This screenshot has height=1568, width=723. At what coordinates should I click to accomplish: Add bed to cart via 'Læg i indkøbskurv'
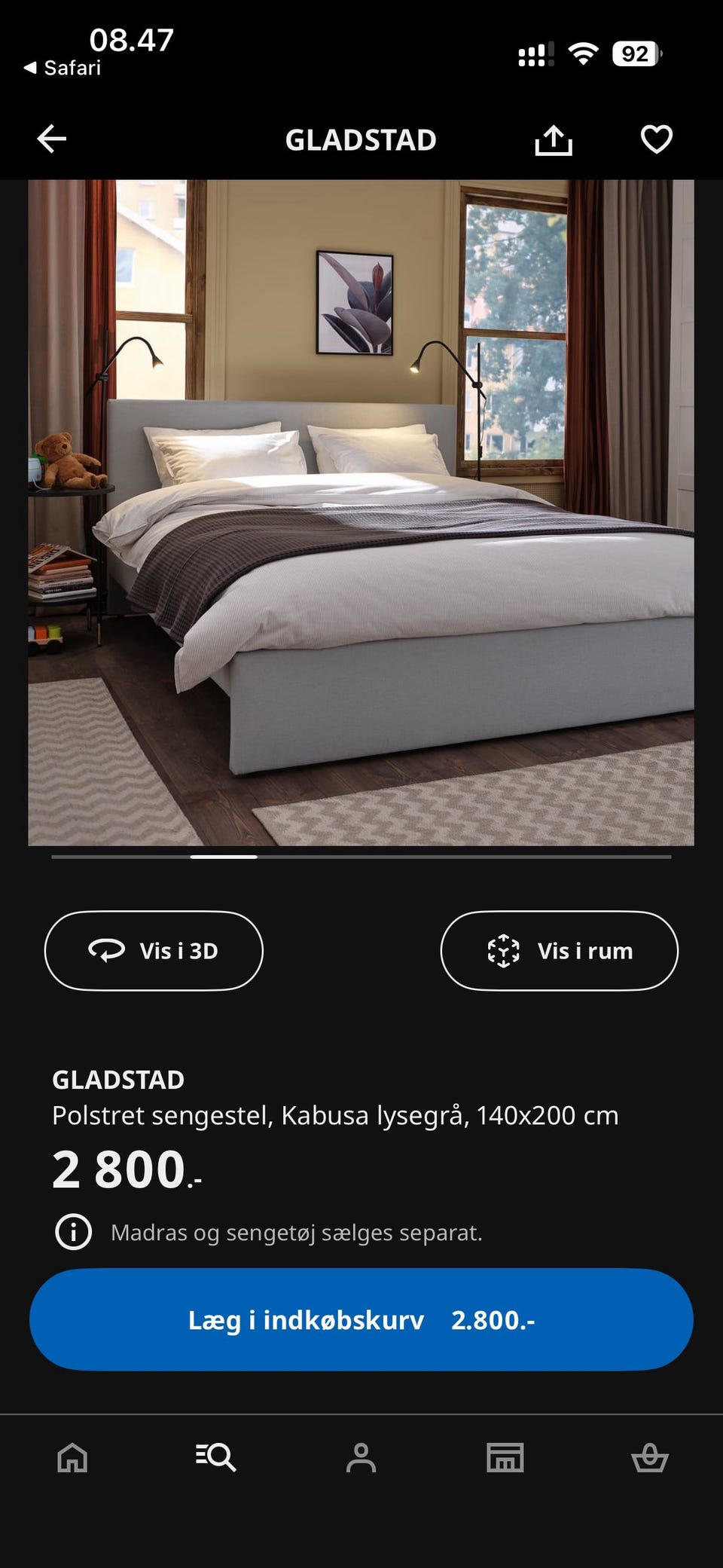click(x=361, y=1319)
